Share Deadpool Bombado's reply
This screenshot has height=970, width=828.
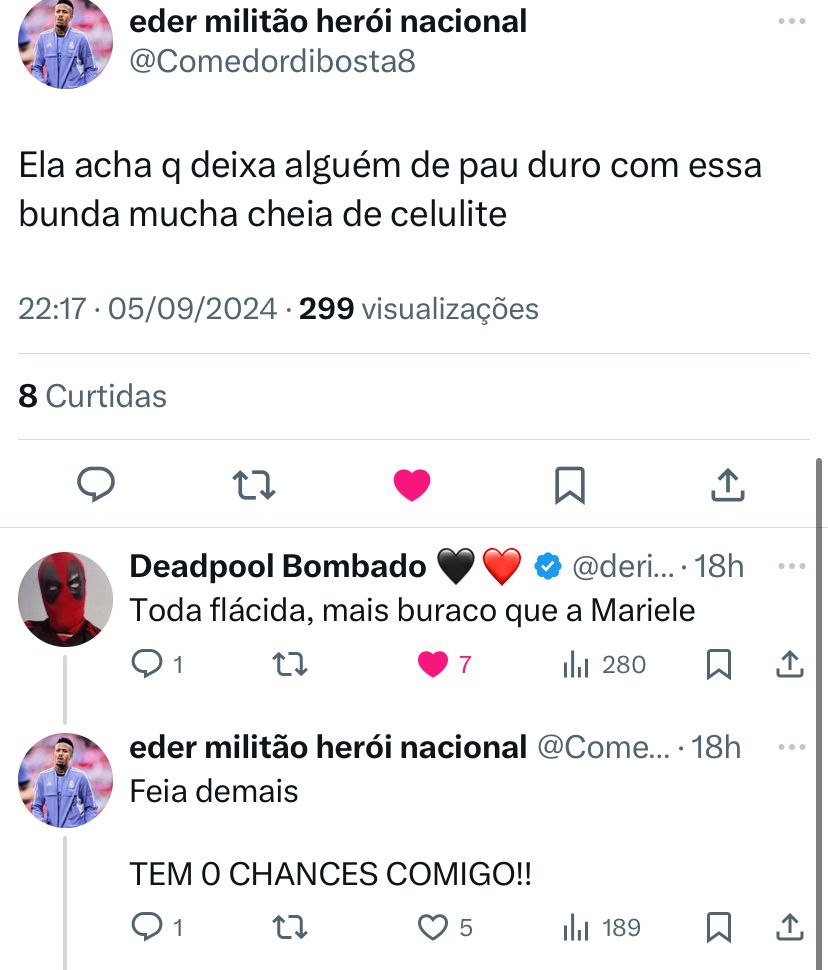coord(789,664)
